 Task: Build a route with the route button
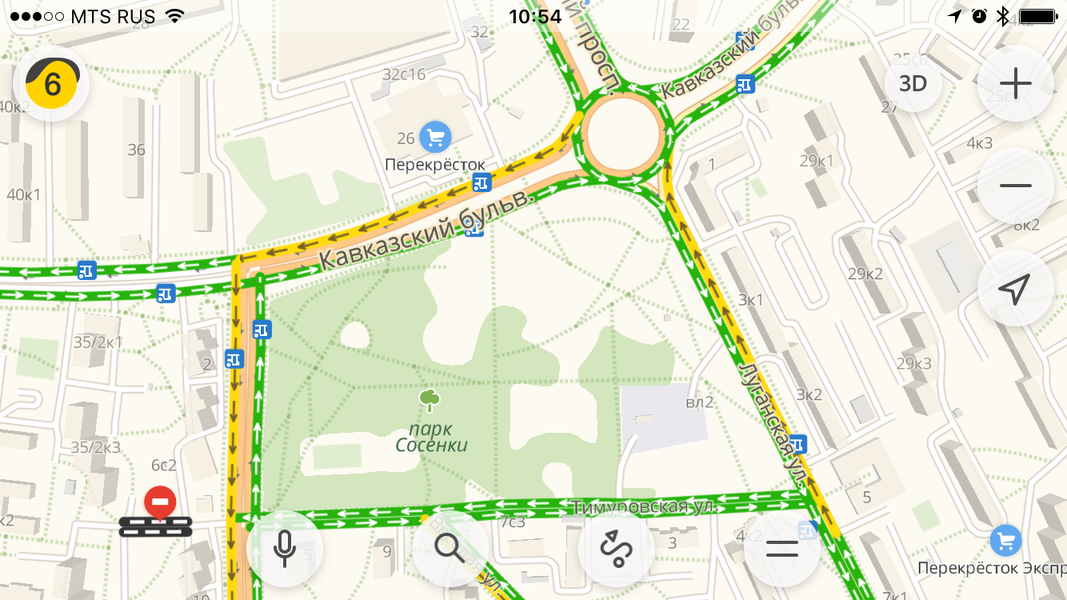click(616, 548)
